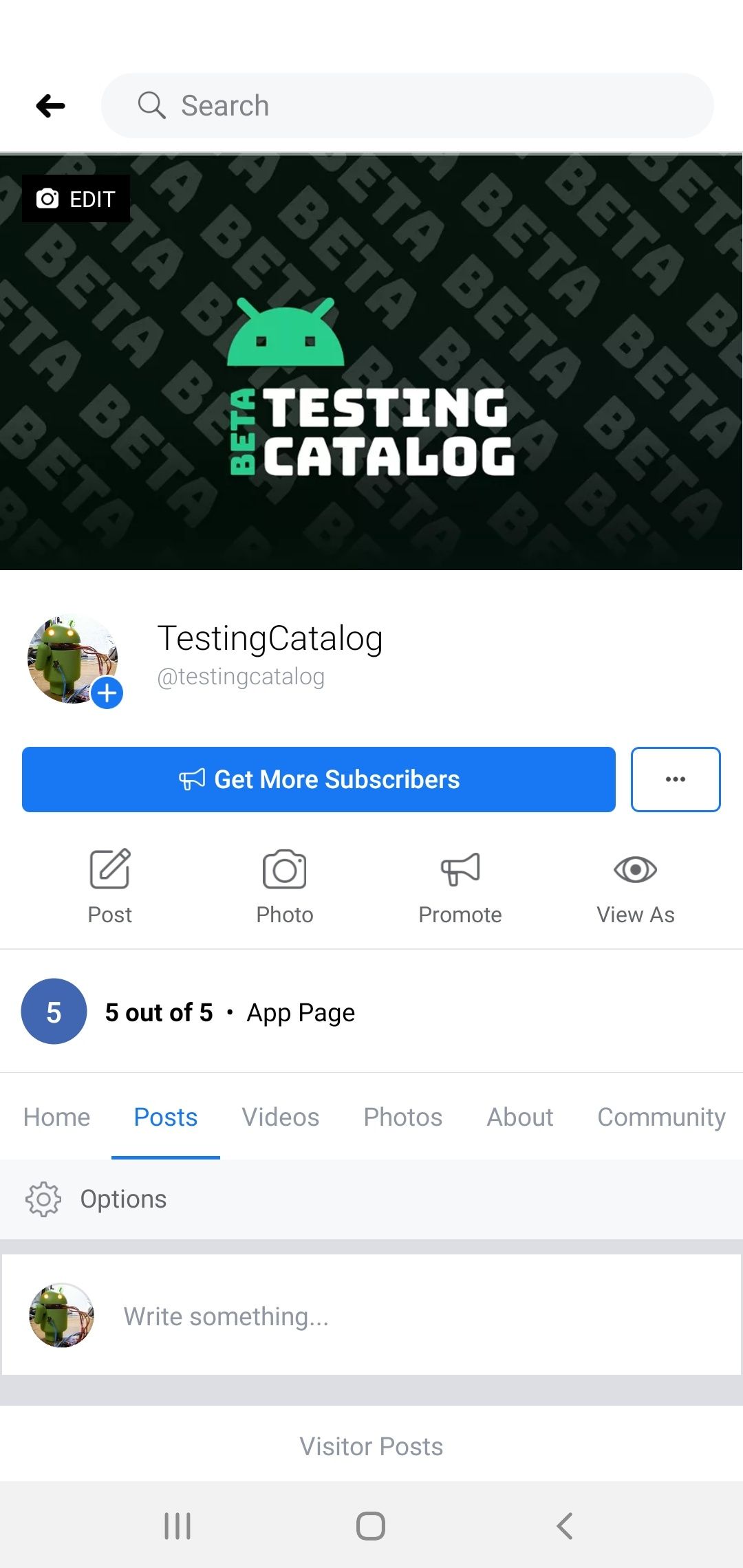Tap the Write something field
The width and height of the screenshot is (743, 1568).
[371, 1316]
